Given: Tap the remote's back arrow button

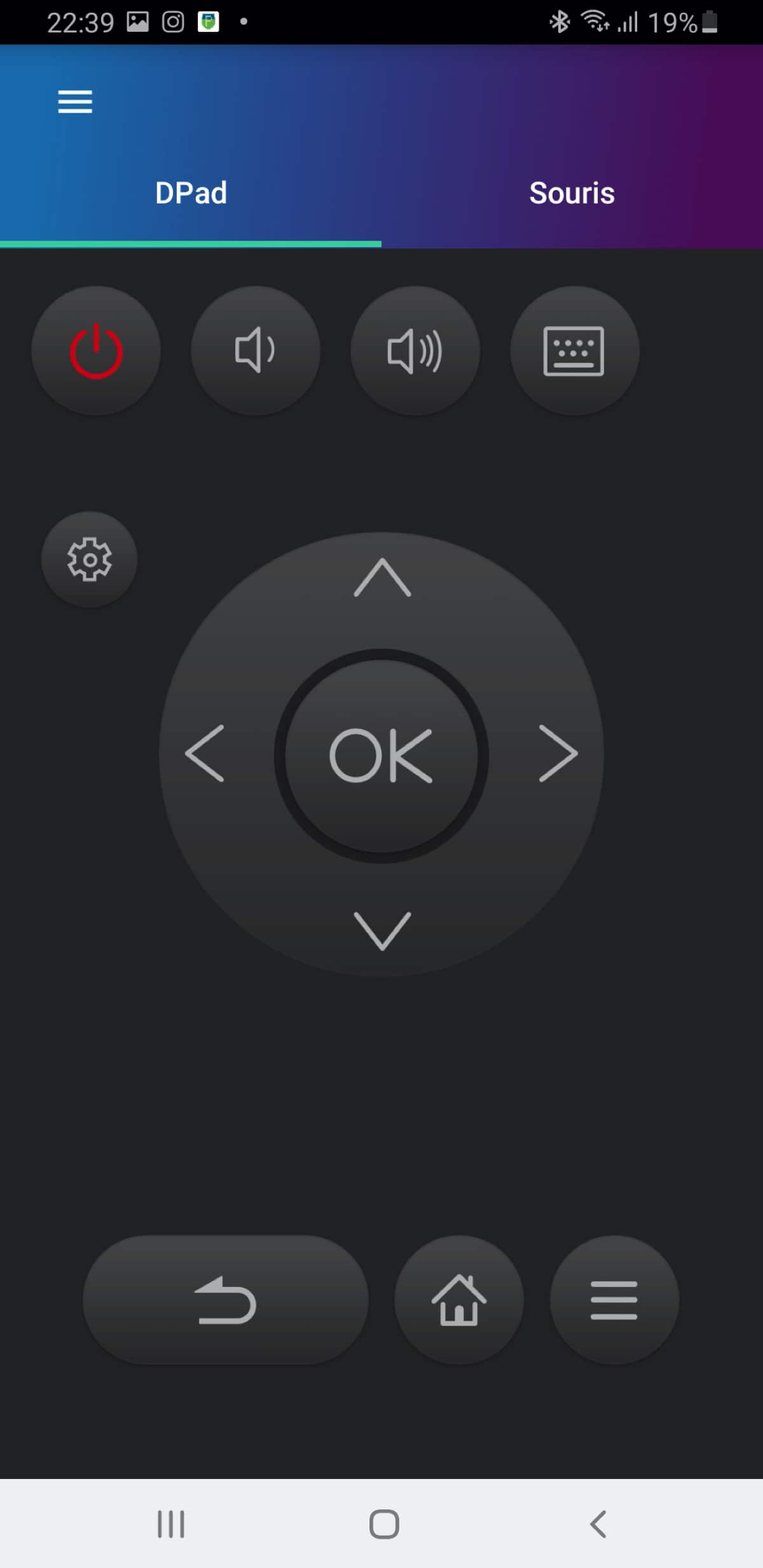Looking at the screenshot, I should 226,1300.
